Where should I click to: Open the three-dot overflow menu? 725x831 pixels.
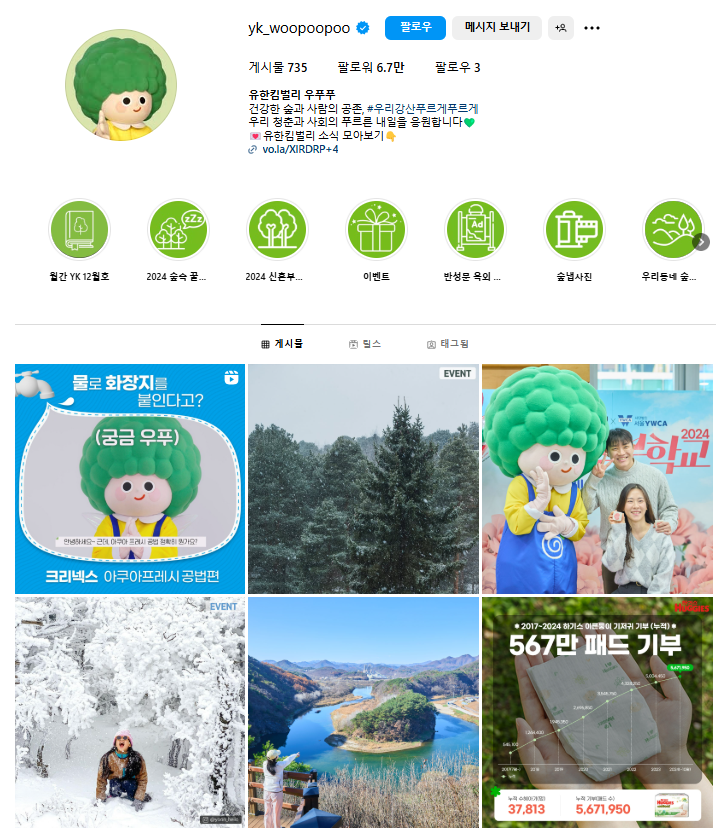tap(592, 28)
